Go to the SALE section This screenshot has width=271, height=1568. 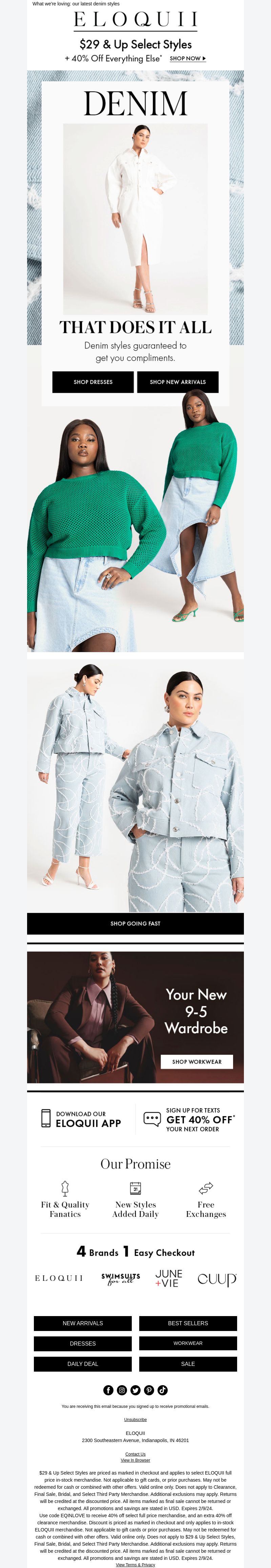(x=188, y=1363)
